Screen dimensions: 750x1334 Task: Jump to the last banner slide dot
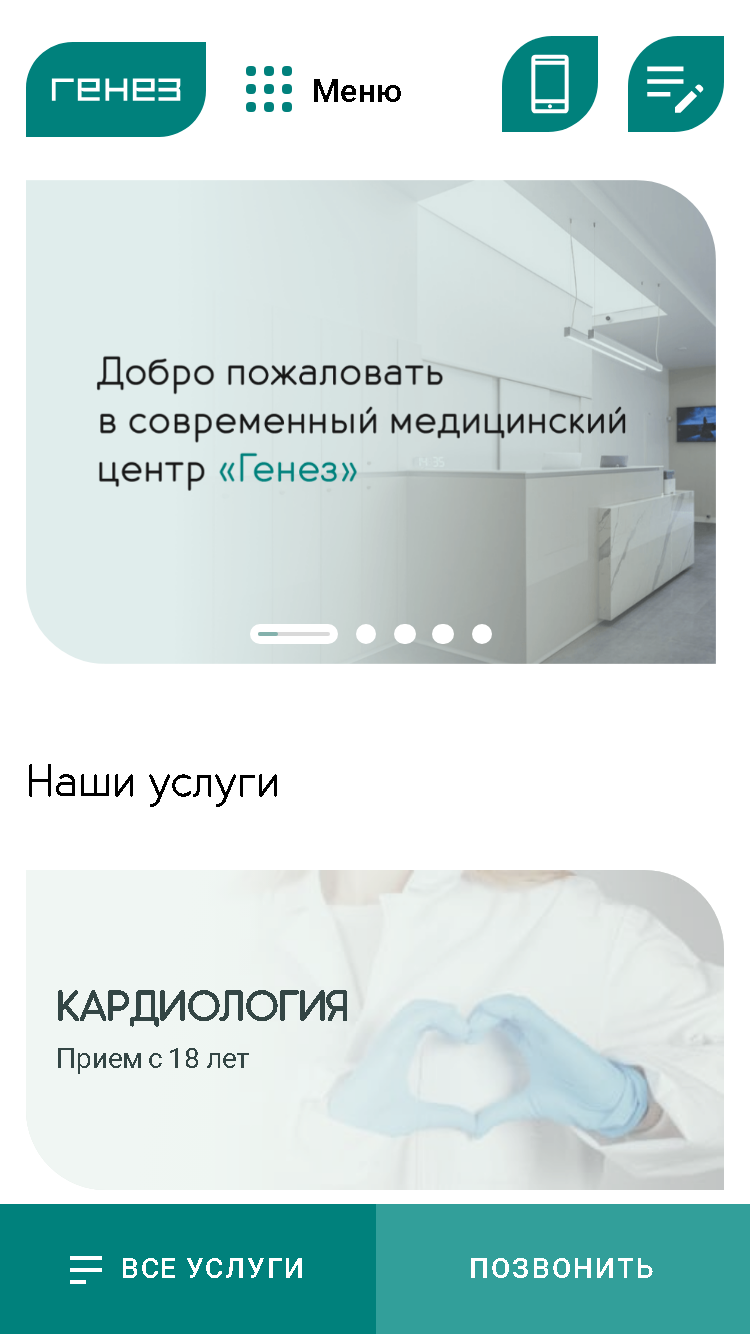(482, 634)
